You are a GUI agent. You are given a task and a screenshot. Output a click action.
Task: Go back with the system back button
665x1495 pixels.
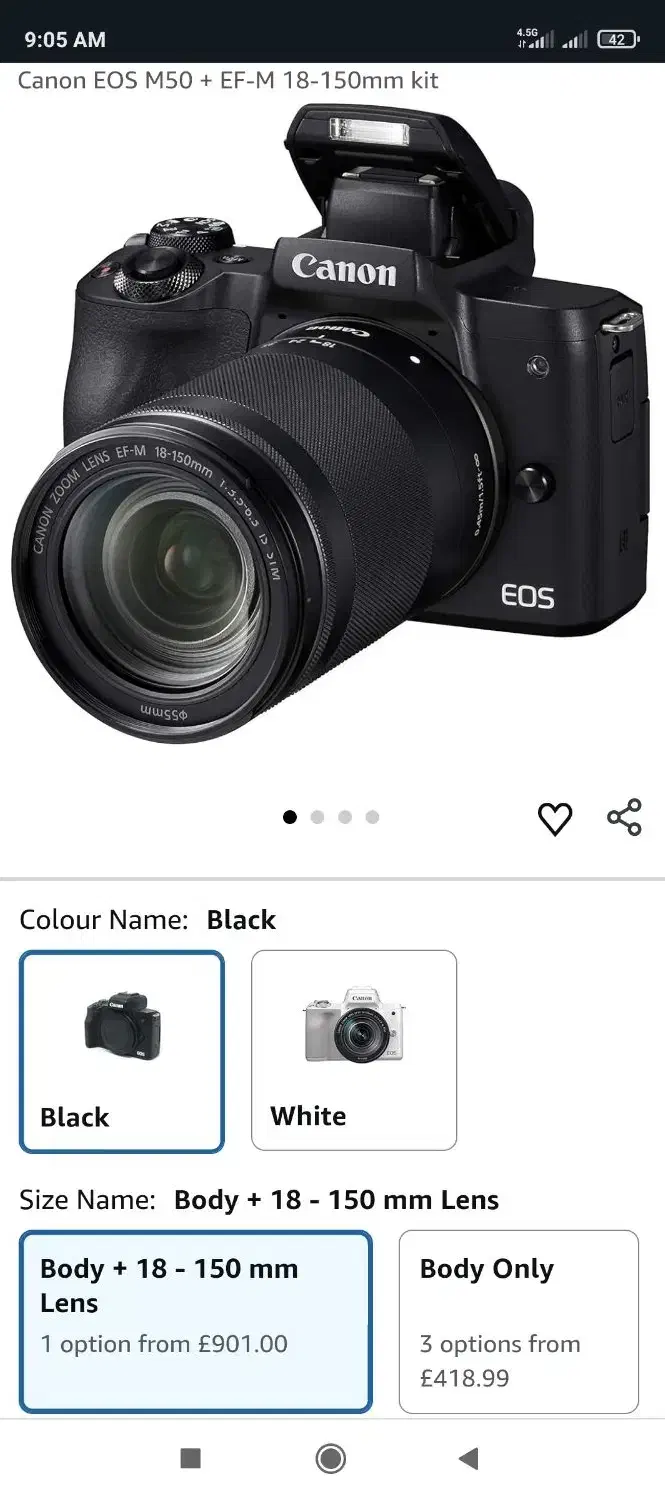click(x=468, y=1459)
